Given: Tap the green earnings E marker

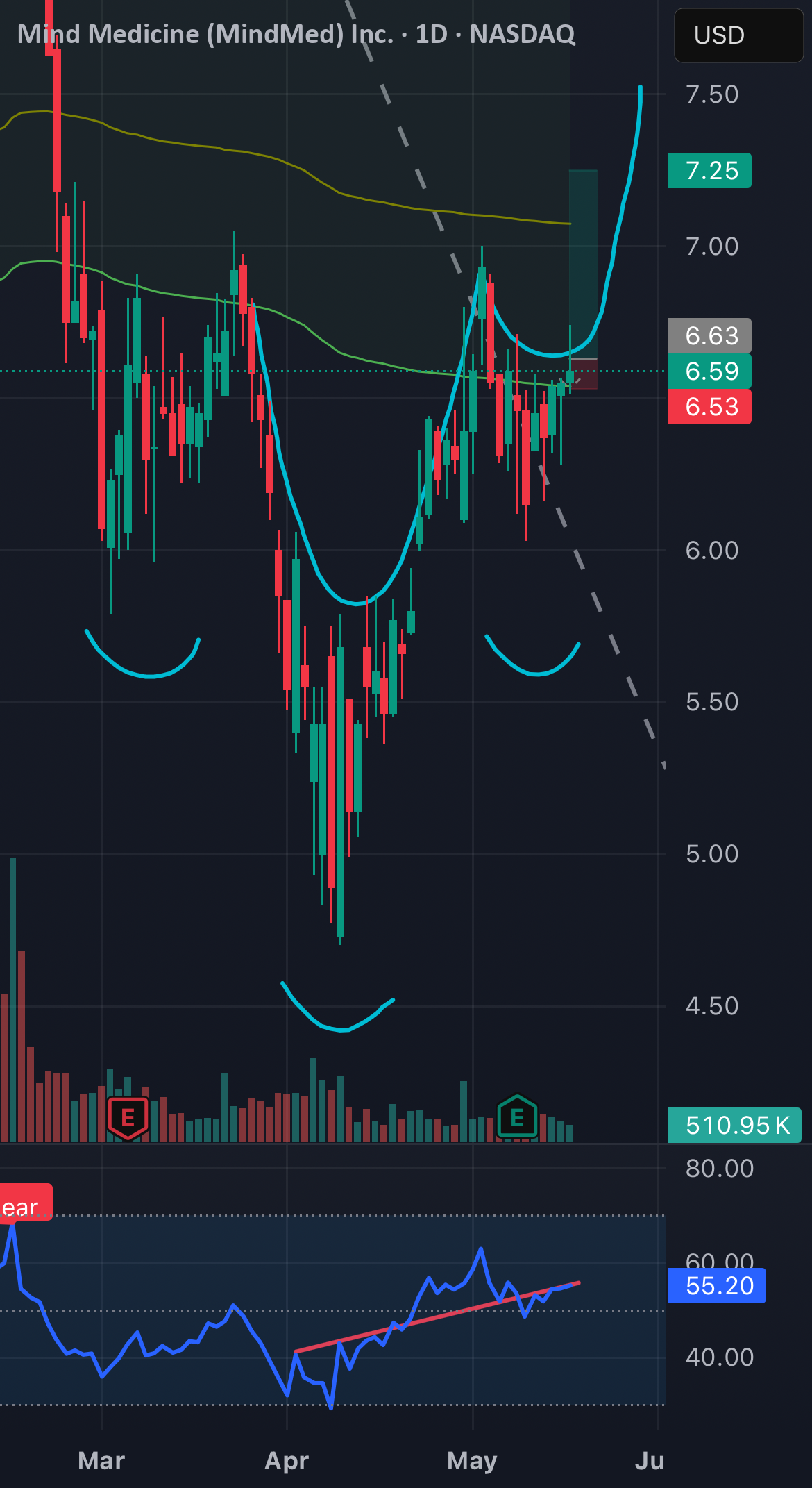Looking at the screenshot, I should (517, 1117).
